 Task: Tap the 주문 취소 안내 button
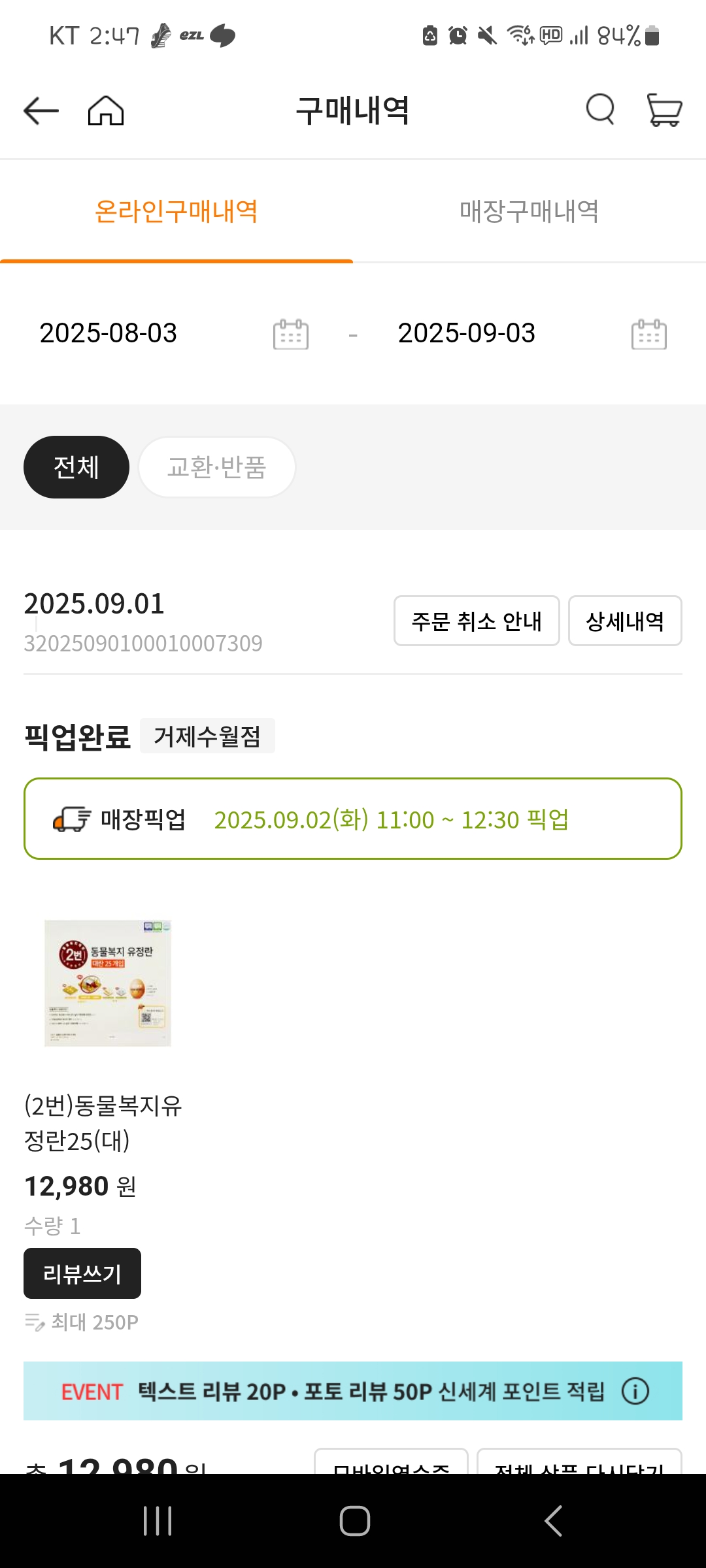[477, 621]
